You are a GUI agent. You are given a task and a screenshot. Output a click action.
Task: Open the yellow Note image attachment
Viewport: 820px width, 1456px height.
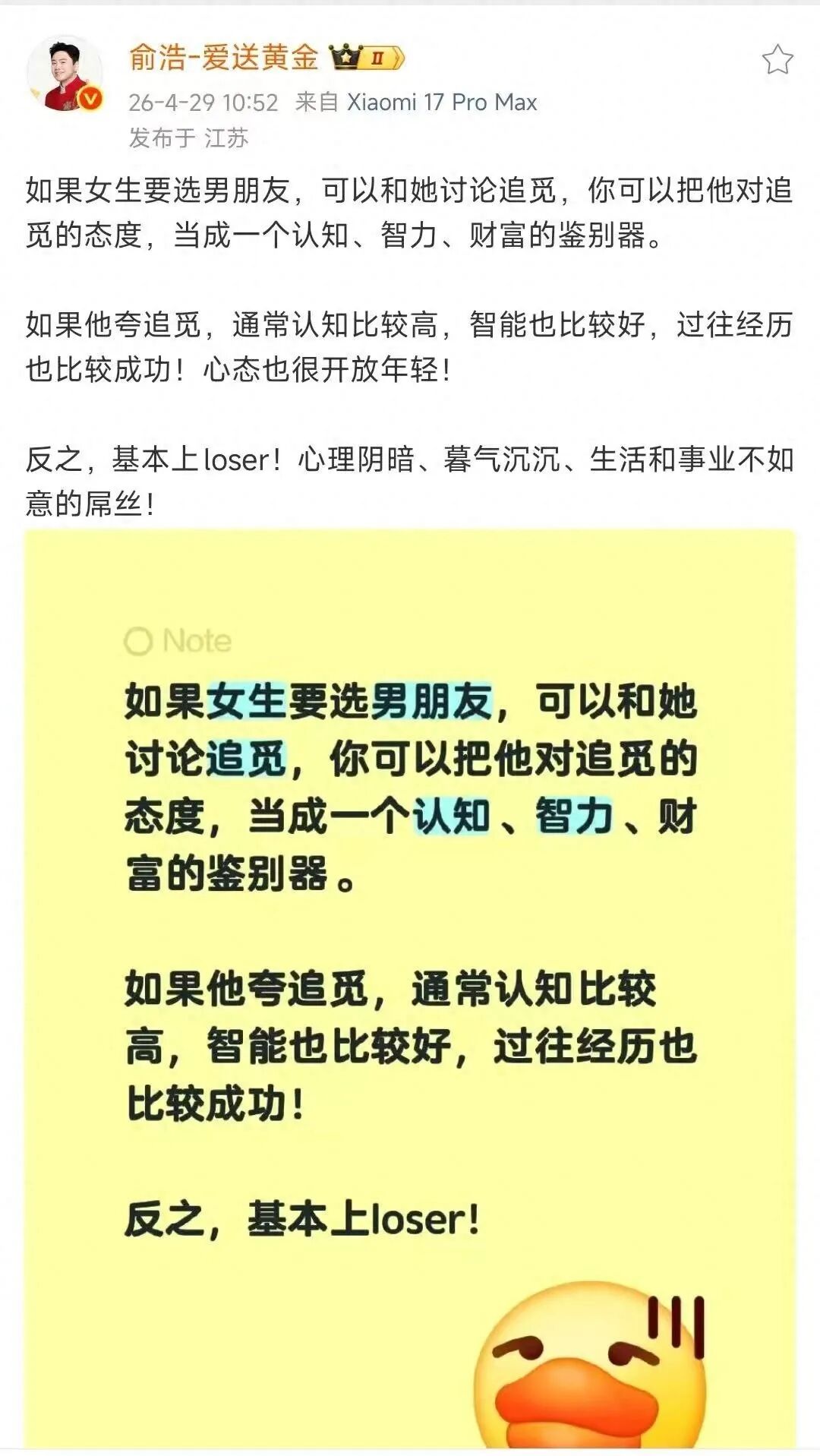[410, 987]
